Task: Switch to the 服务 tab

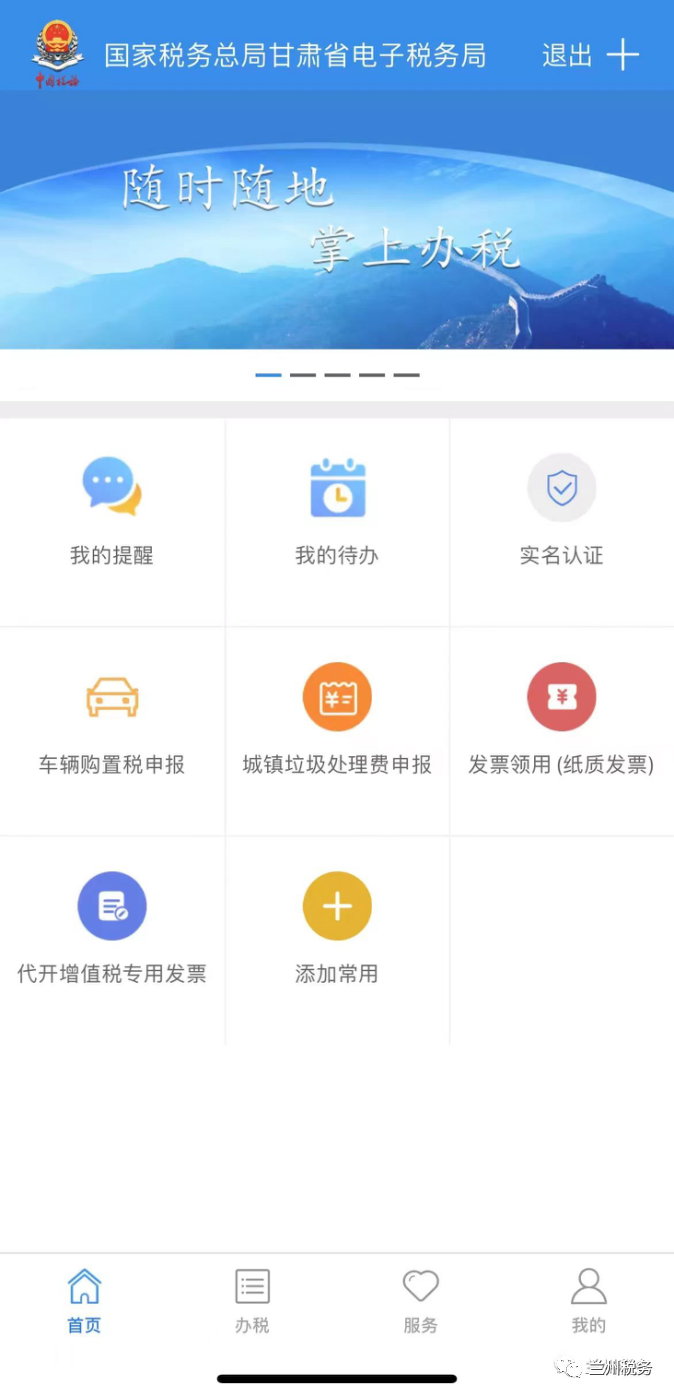Action: 420,1301
